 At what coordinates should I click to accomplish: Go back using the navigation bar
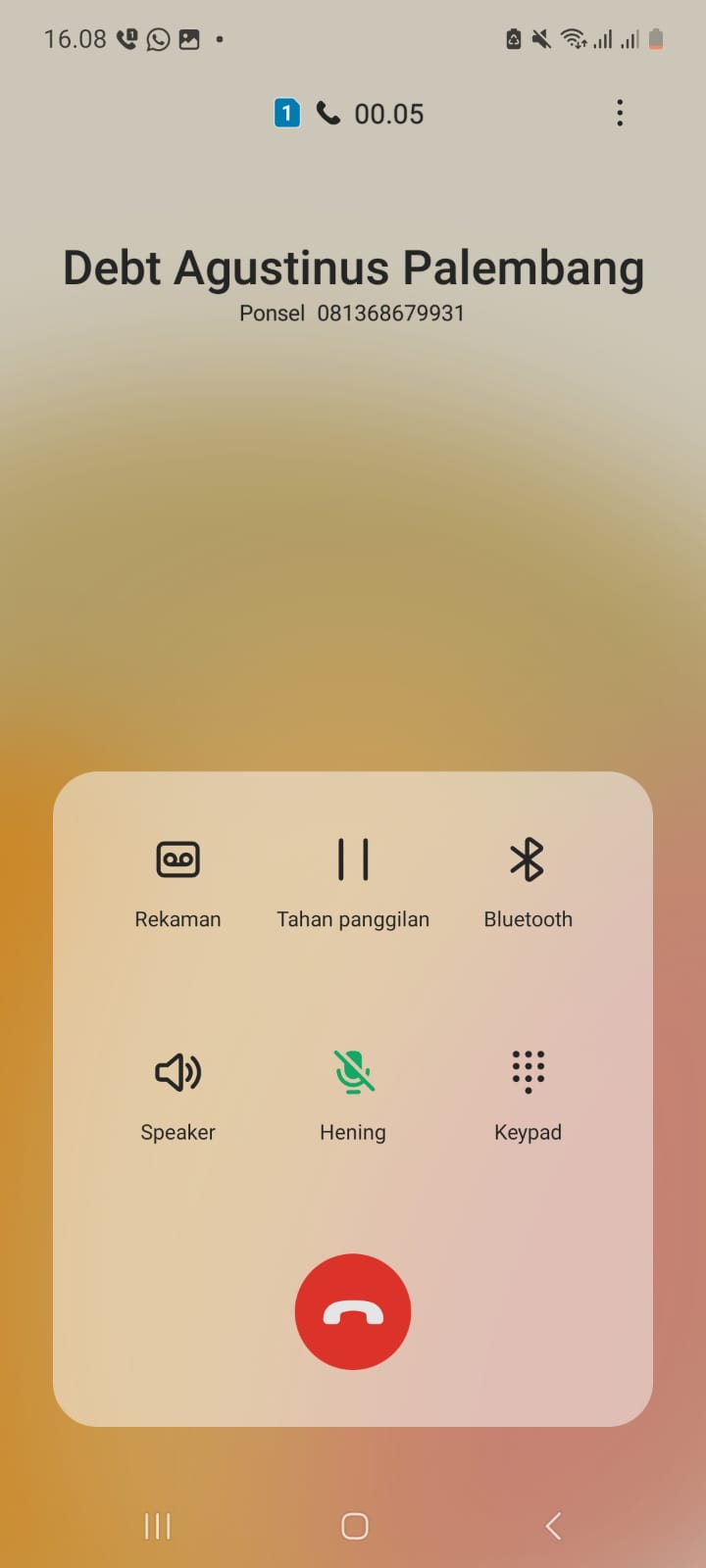pyautogui.click(x=553, y=1526)
